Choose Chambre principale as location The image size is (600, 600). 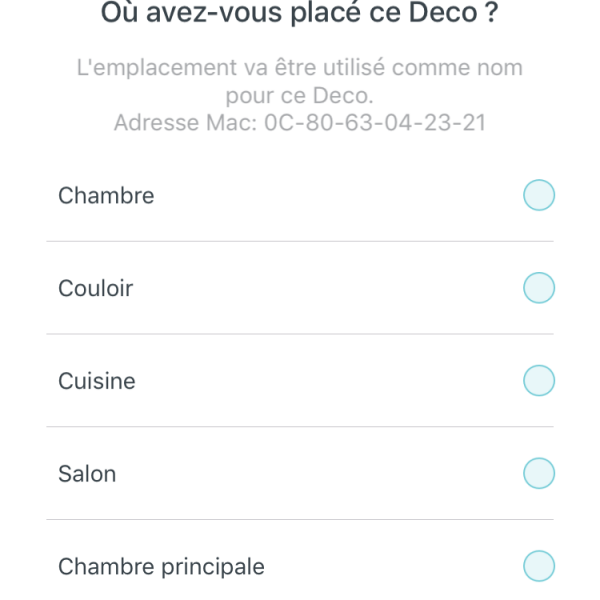tap(538, 566)
